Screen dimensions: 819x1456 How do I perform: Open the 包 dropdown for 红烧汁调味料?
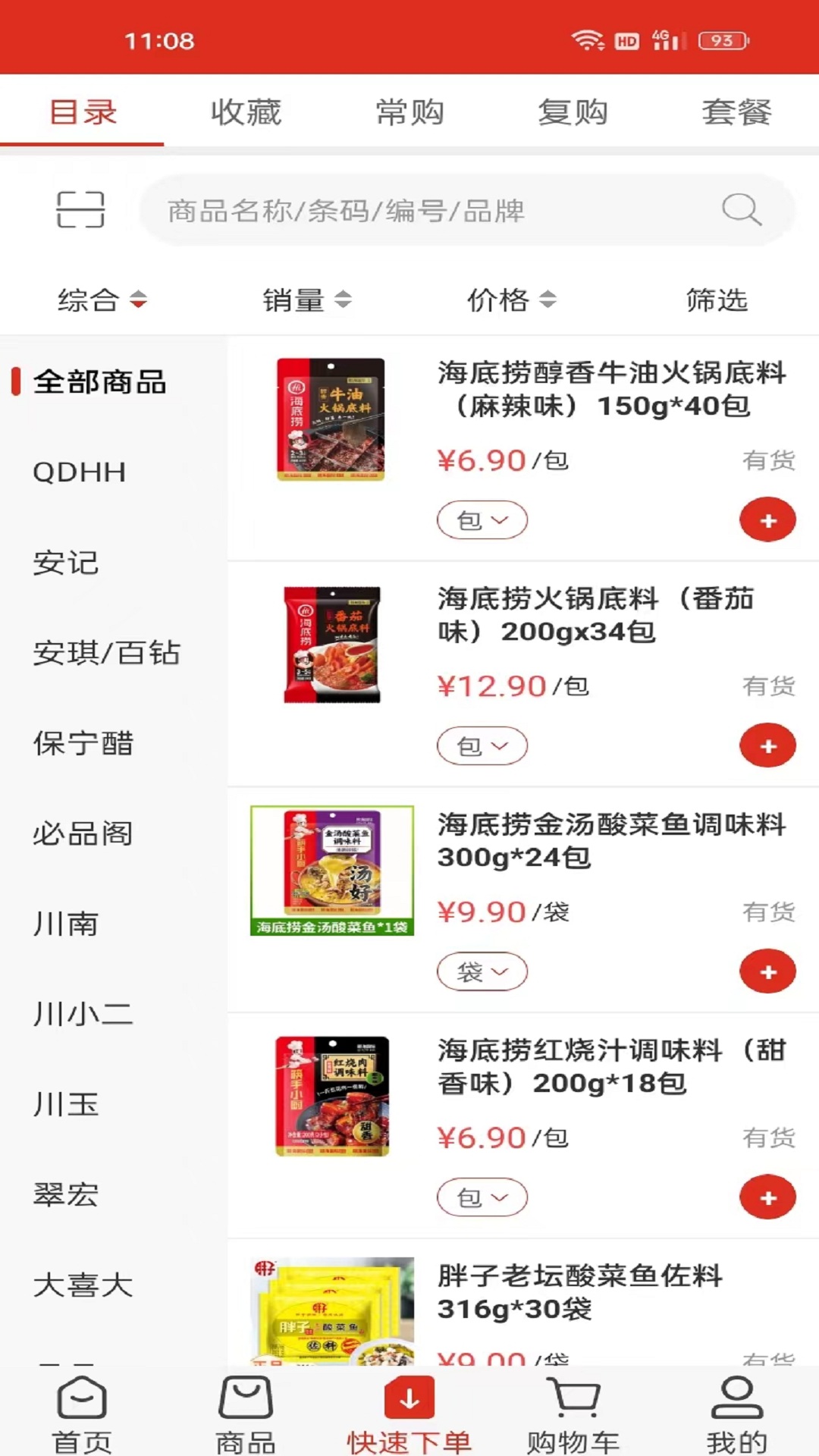pos(482,1197)
